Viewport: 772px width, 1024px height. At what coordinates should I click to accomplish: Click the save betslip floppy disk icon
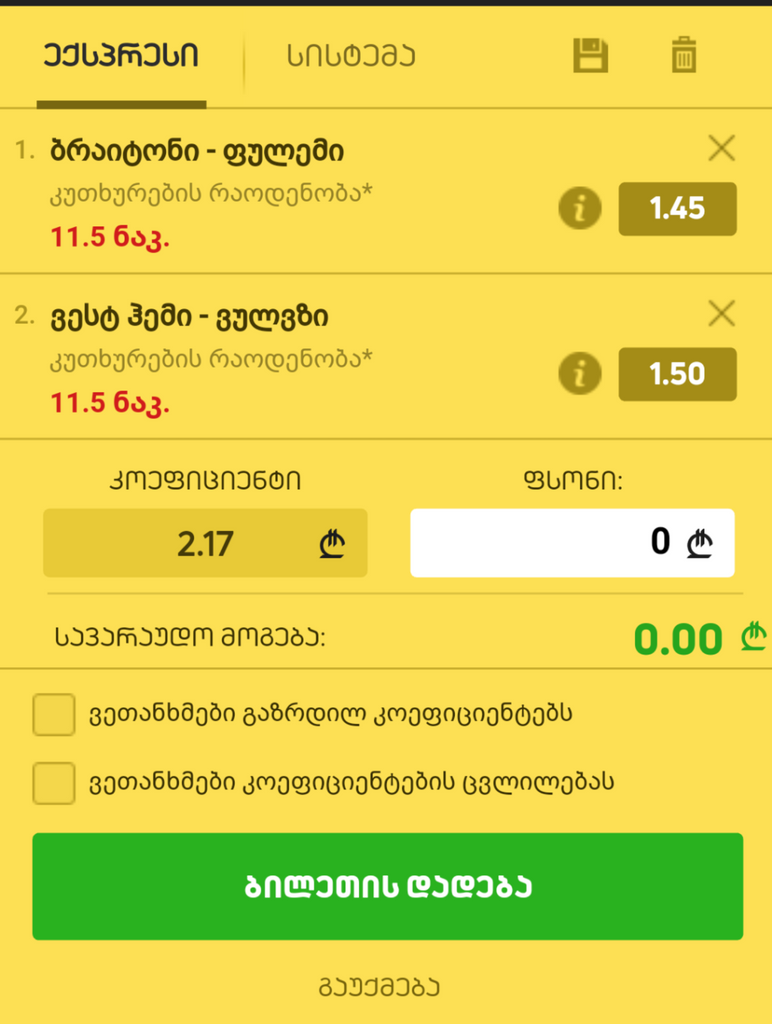590,56
